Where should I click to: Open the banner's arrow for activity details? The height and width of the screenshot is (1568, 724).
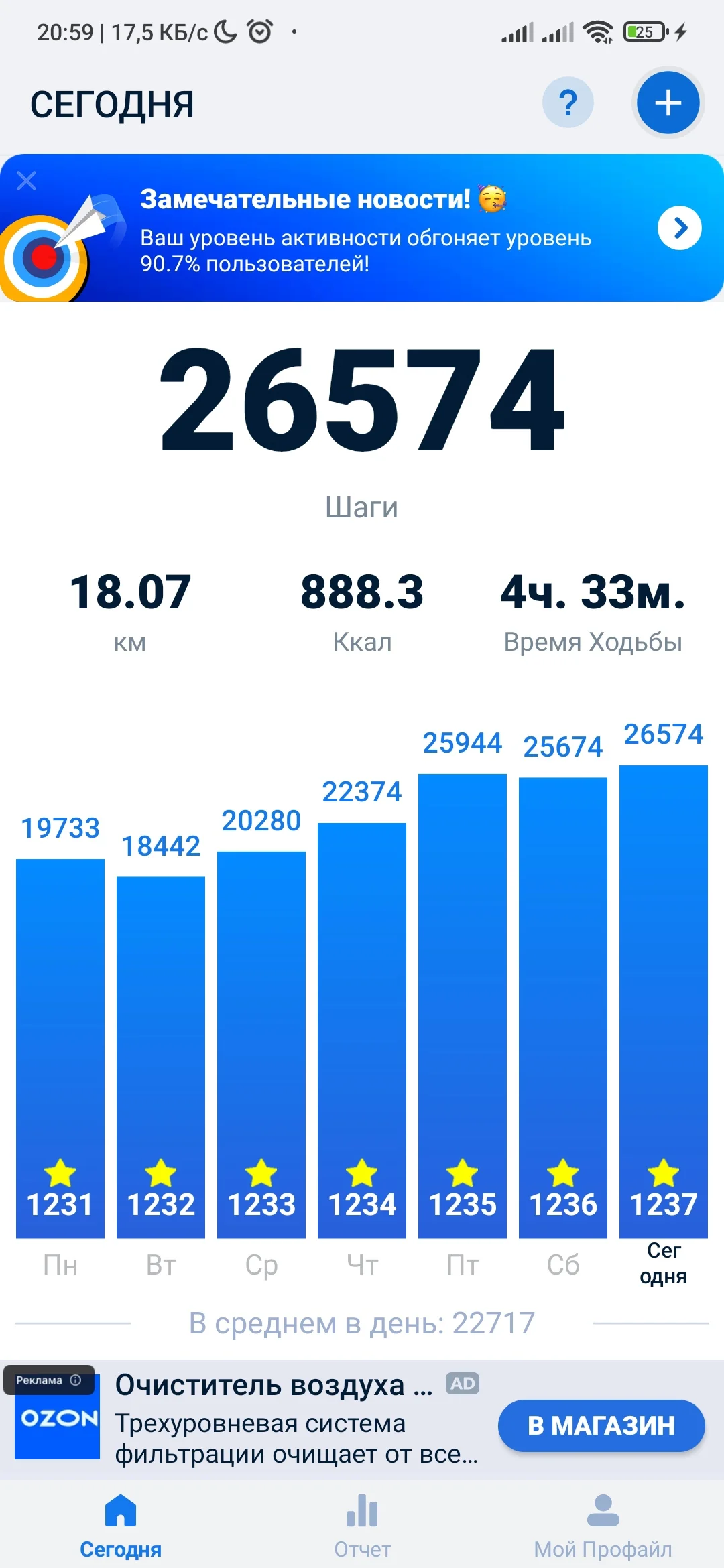pos(679,228)
